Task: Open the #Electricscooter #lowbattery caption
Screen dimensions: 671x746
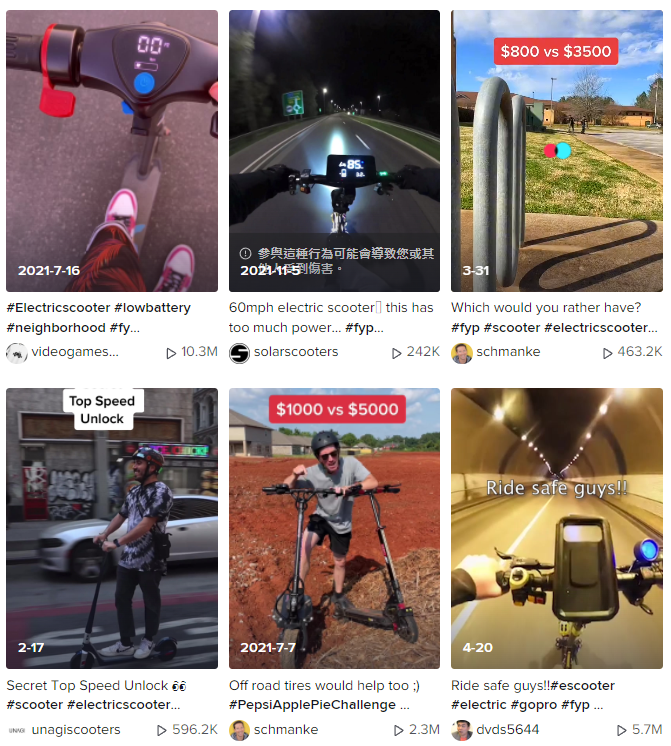Action: 98,317
